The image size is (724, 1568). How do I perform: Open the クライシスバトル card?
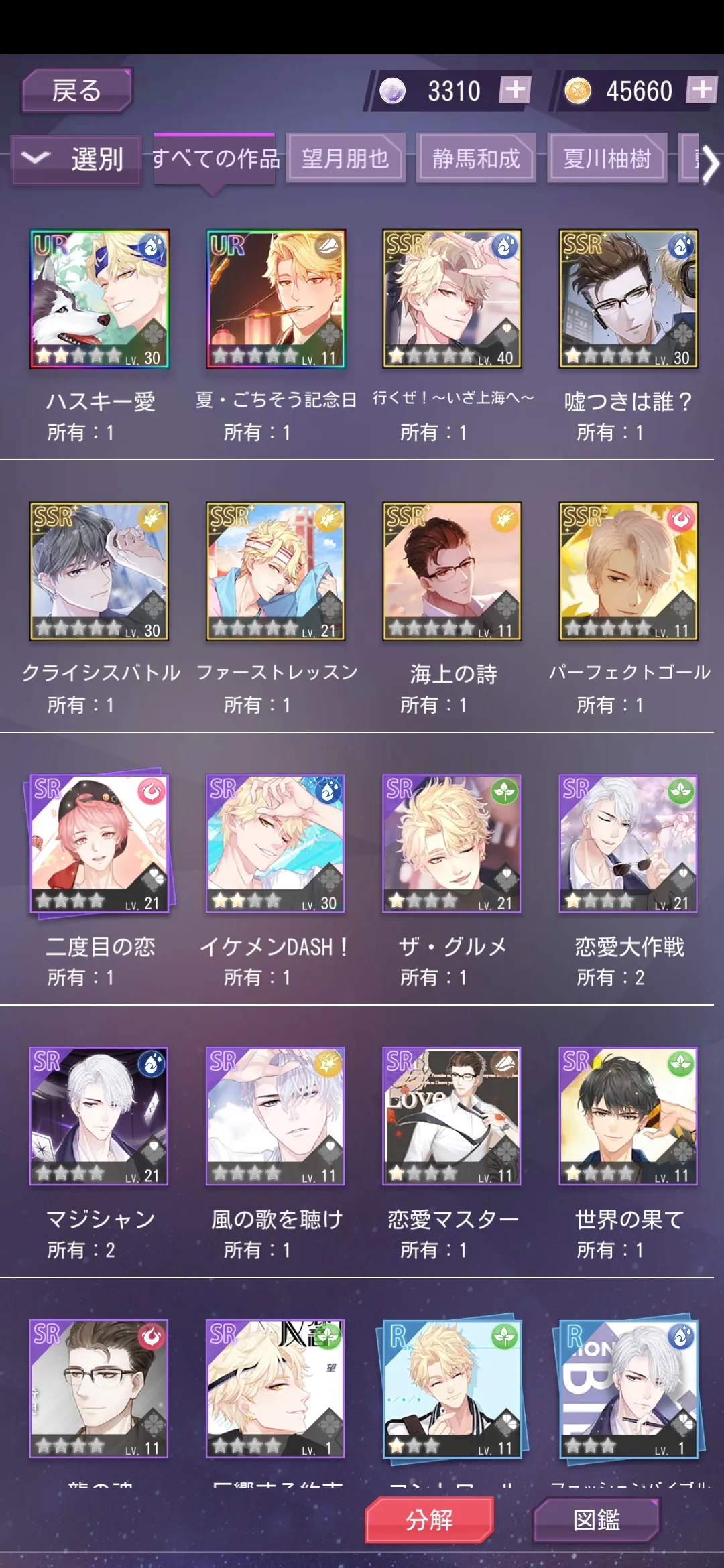click(99, 571)
